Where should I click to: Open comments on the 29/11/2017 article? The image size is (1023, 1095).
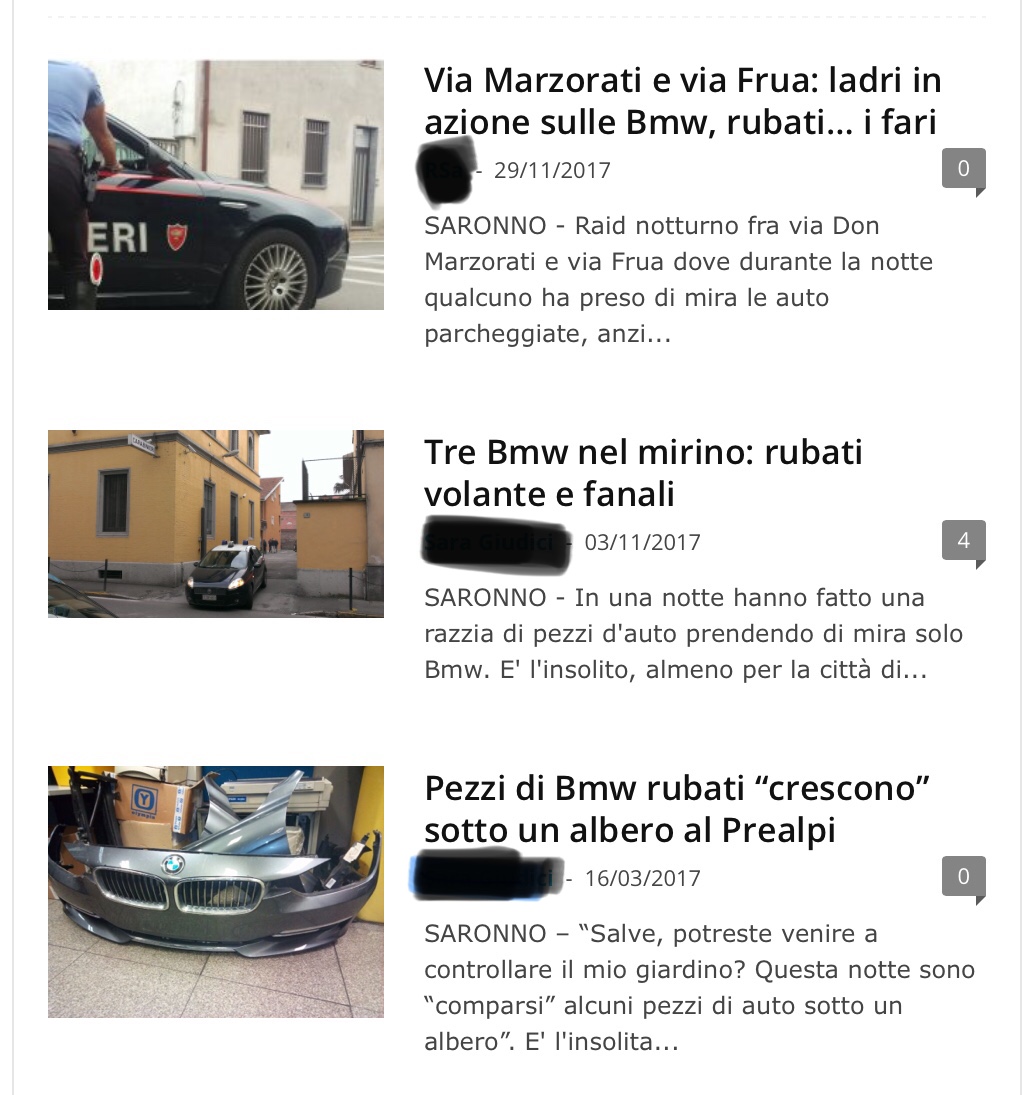click(x=963, y=169)
